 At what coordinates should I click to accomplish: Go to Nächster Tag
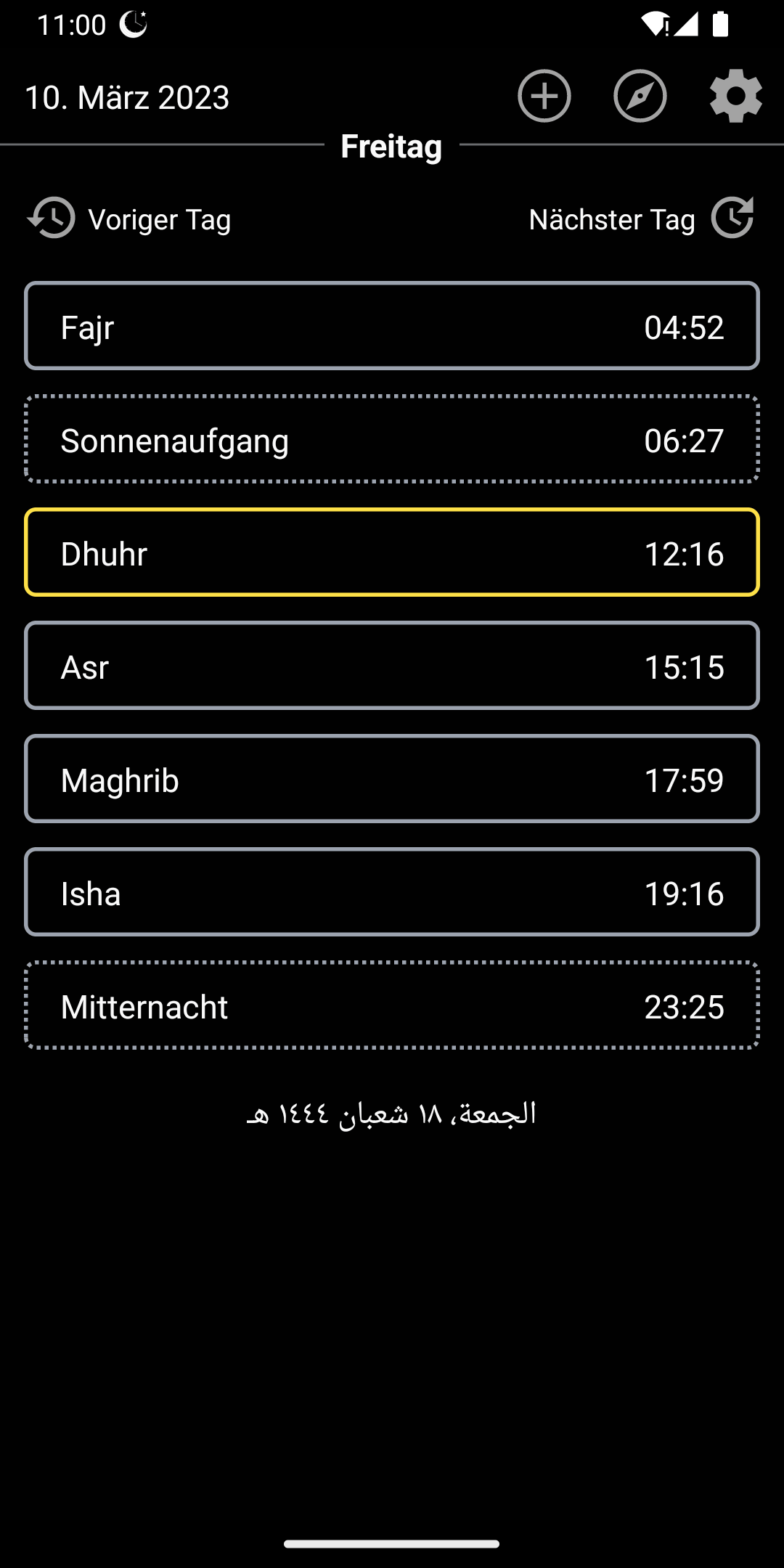coord(642,219)
